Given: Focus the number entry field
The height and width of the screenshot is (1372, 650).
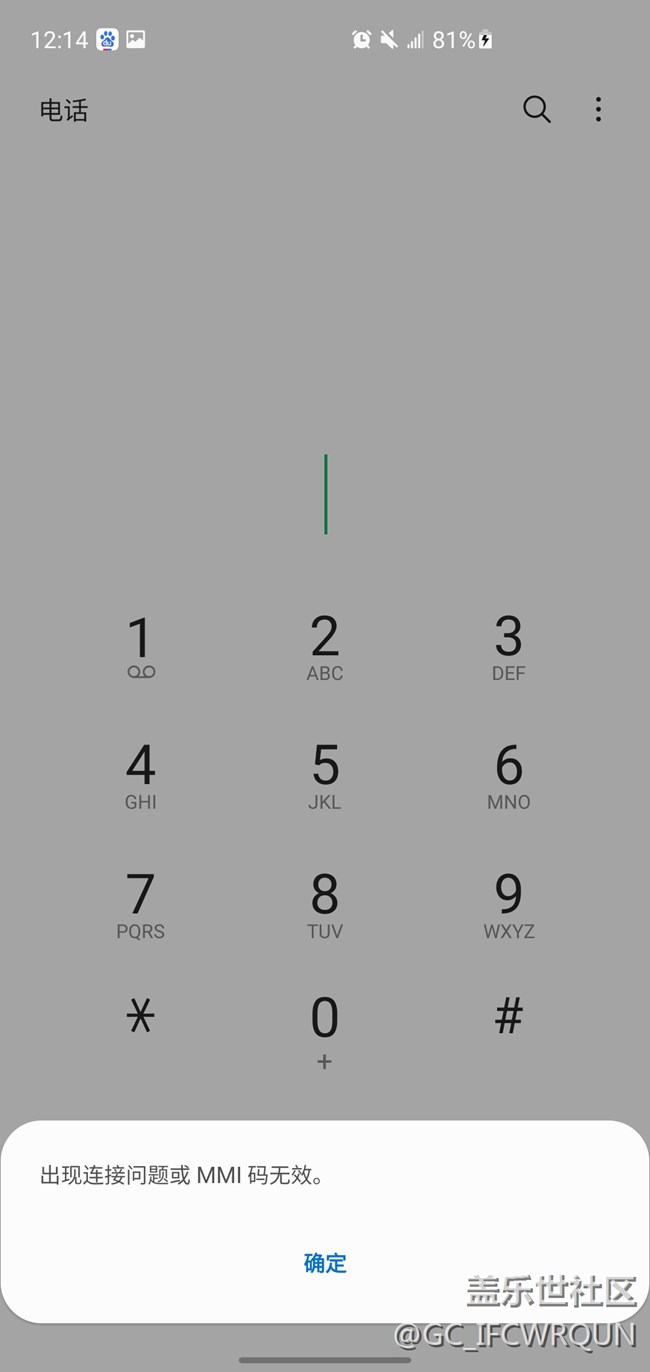Looking at the screenshot, I should coord(325,494).
